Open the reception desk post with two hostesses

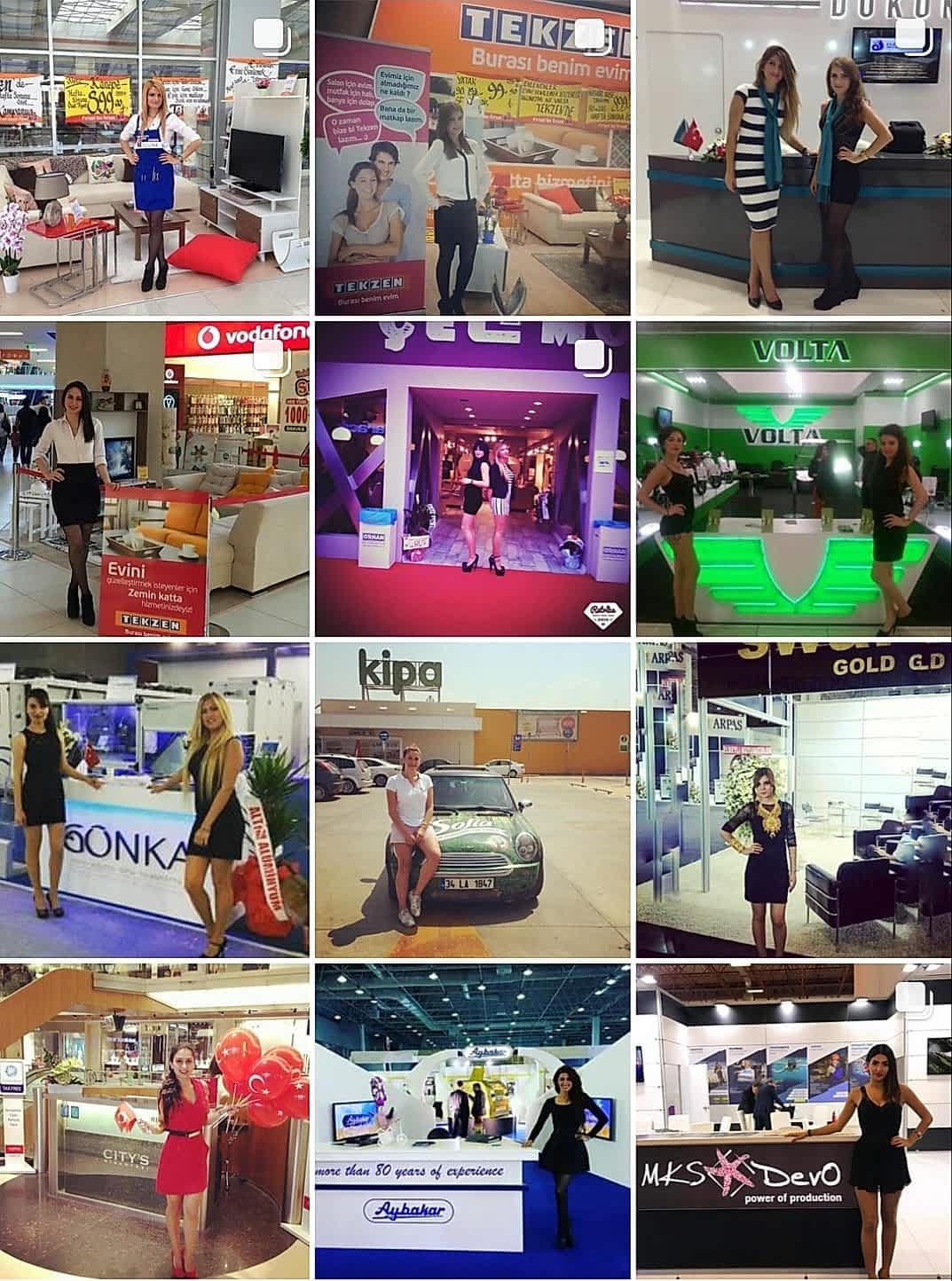coord(793,158)
